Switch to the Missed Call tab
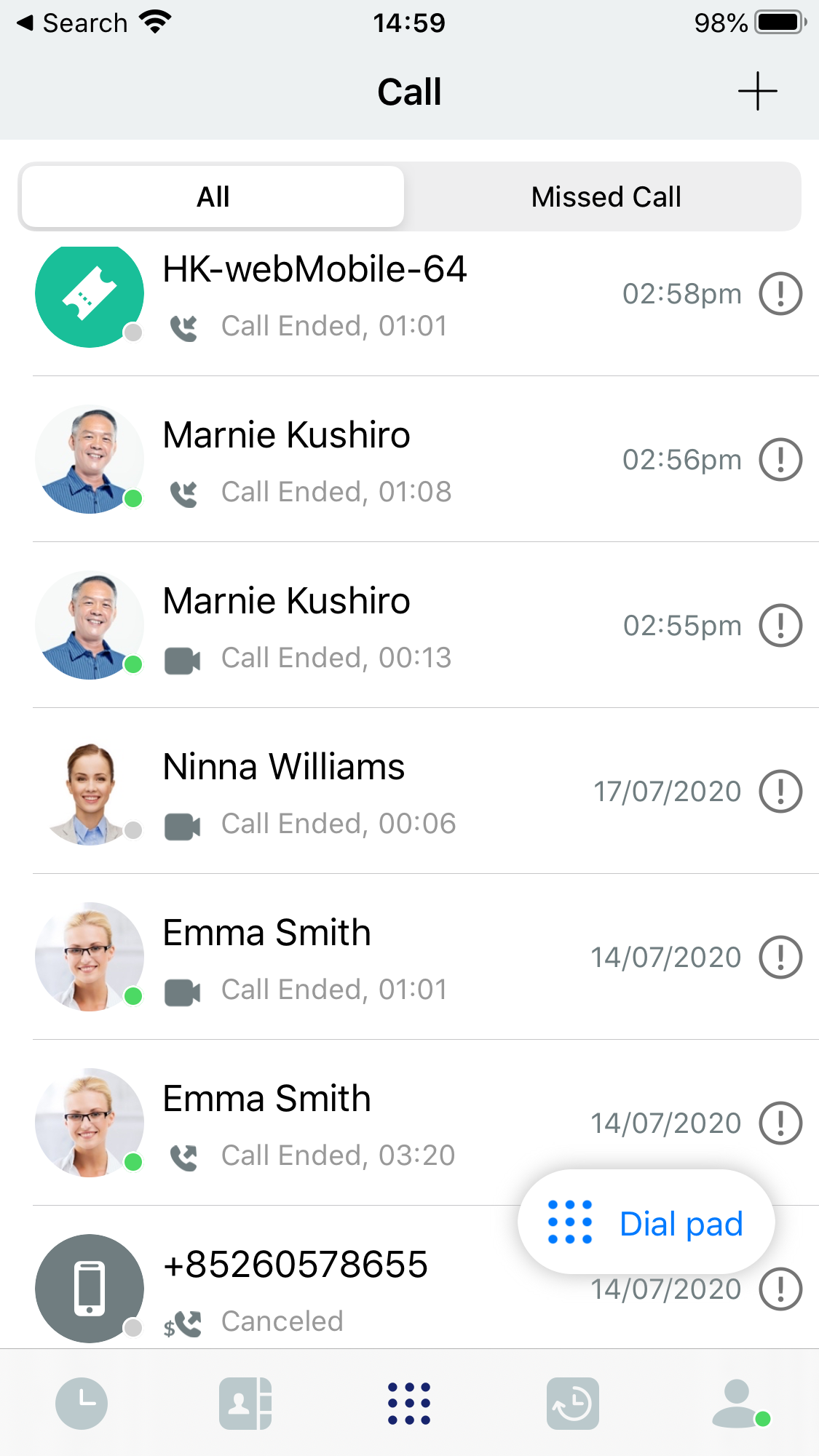Screen dimensions: 819x1456 click(606, 196)
